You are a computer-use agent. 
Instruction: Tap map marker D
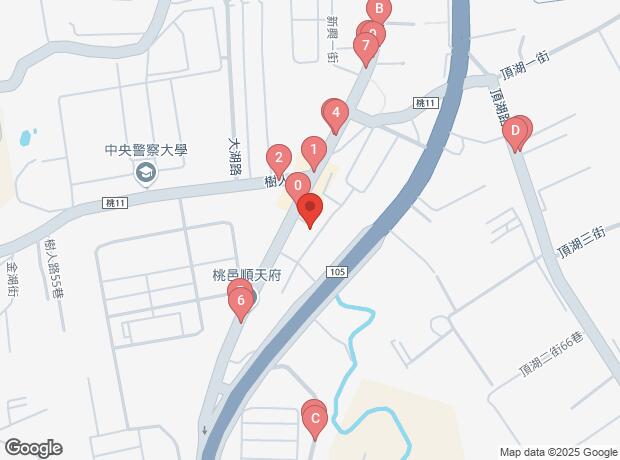tap(515, 131)
